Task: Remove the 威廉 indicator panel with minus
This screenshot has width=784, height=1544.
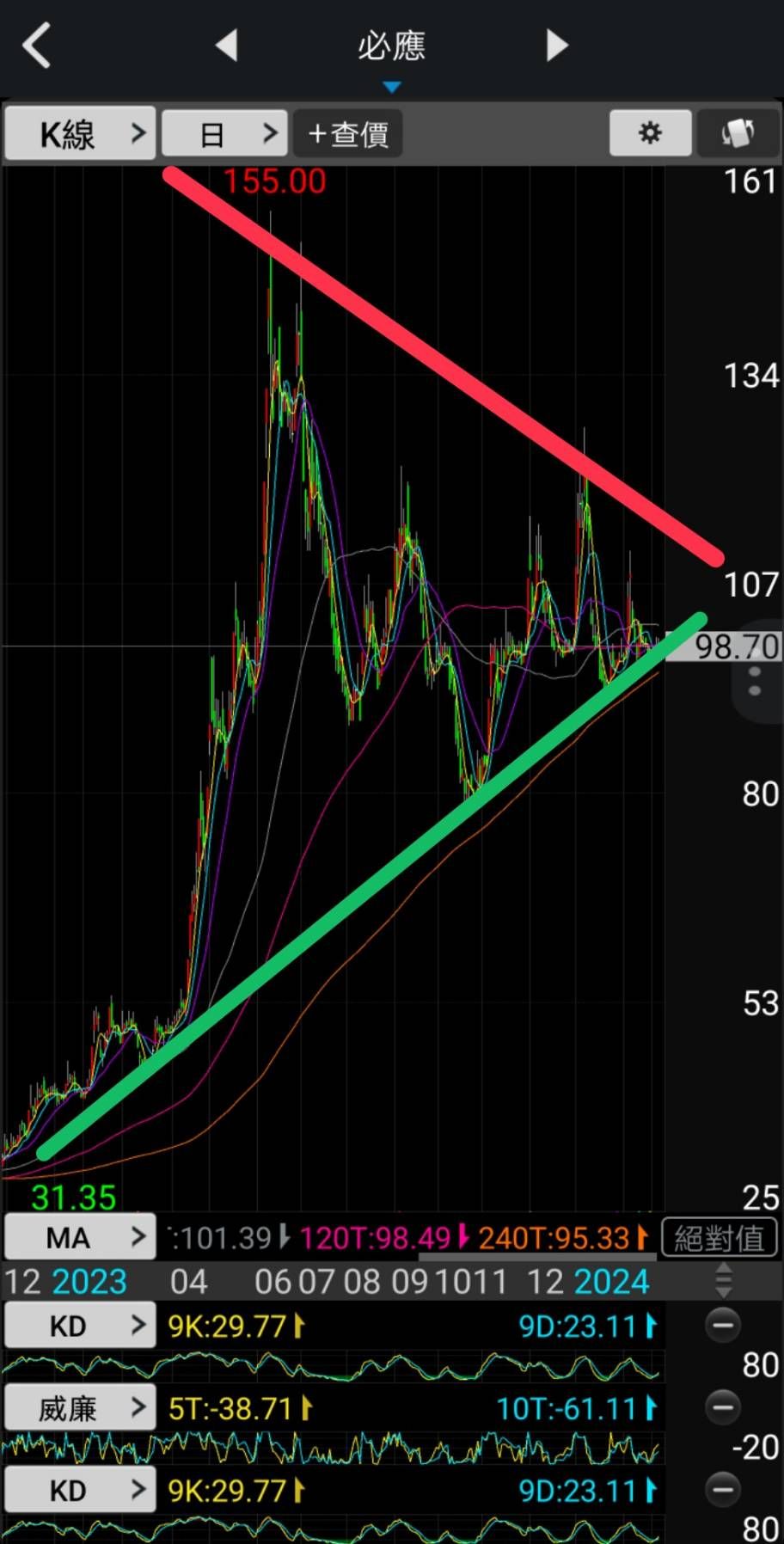Action: click(x=722, y=1407)
